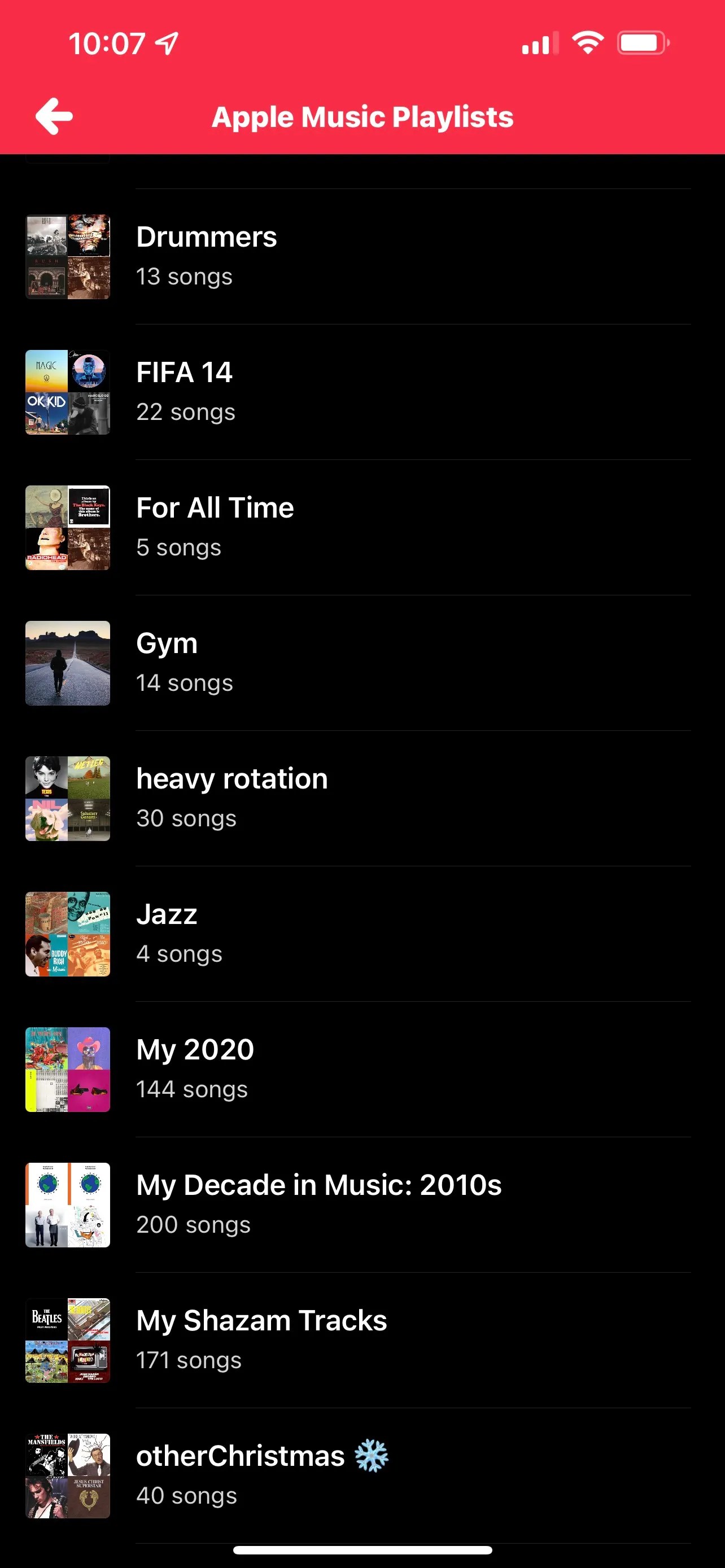Tap the My 2020 playlist artwork
This screenshot has width=725, height=1568.
[x=67, y=1070]
